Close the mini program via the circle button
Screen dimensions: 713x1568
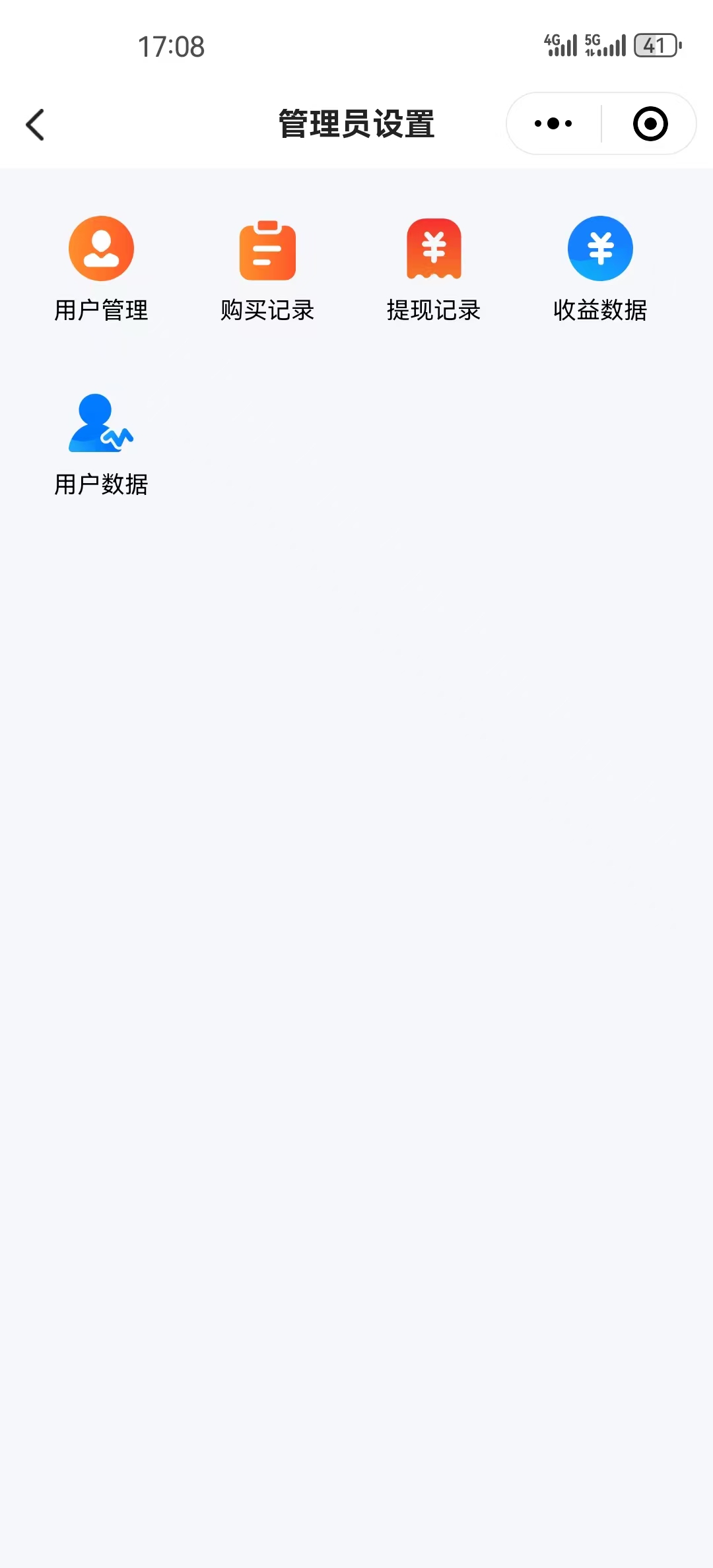650,123
